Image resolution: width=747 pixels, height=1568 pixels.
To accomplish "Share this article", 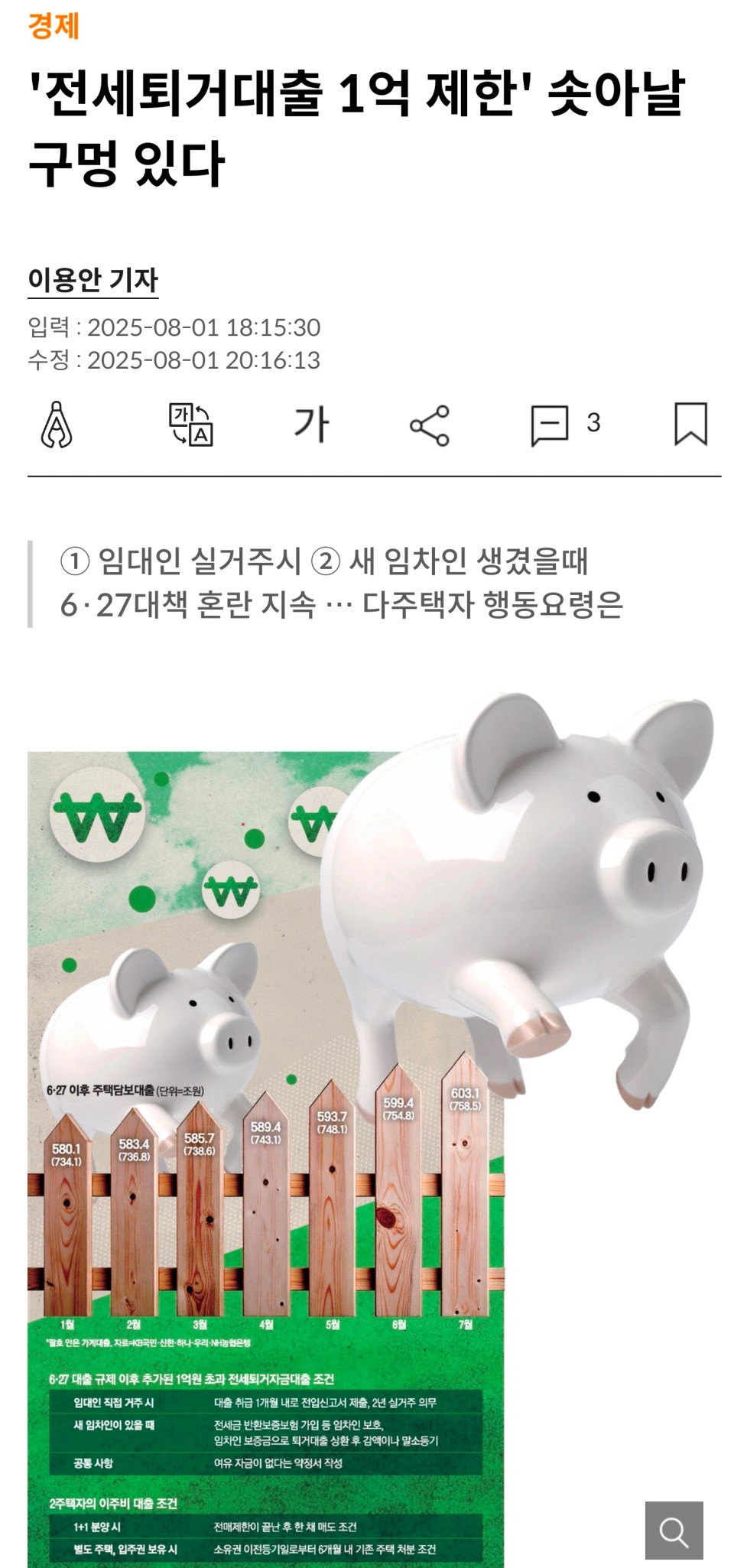I will click(430, 425).
